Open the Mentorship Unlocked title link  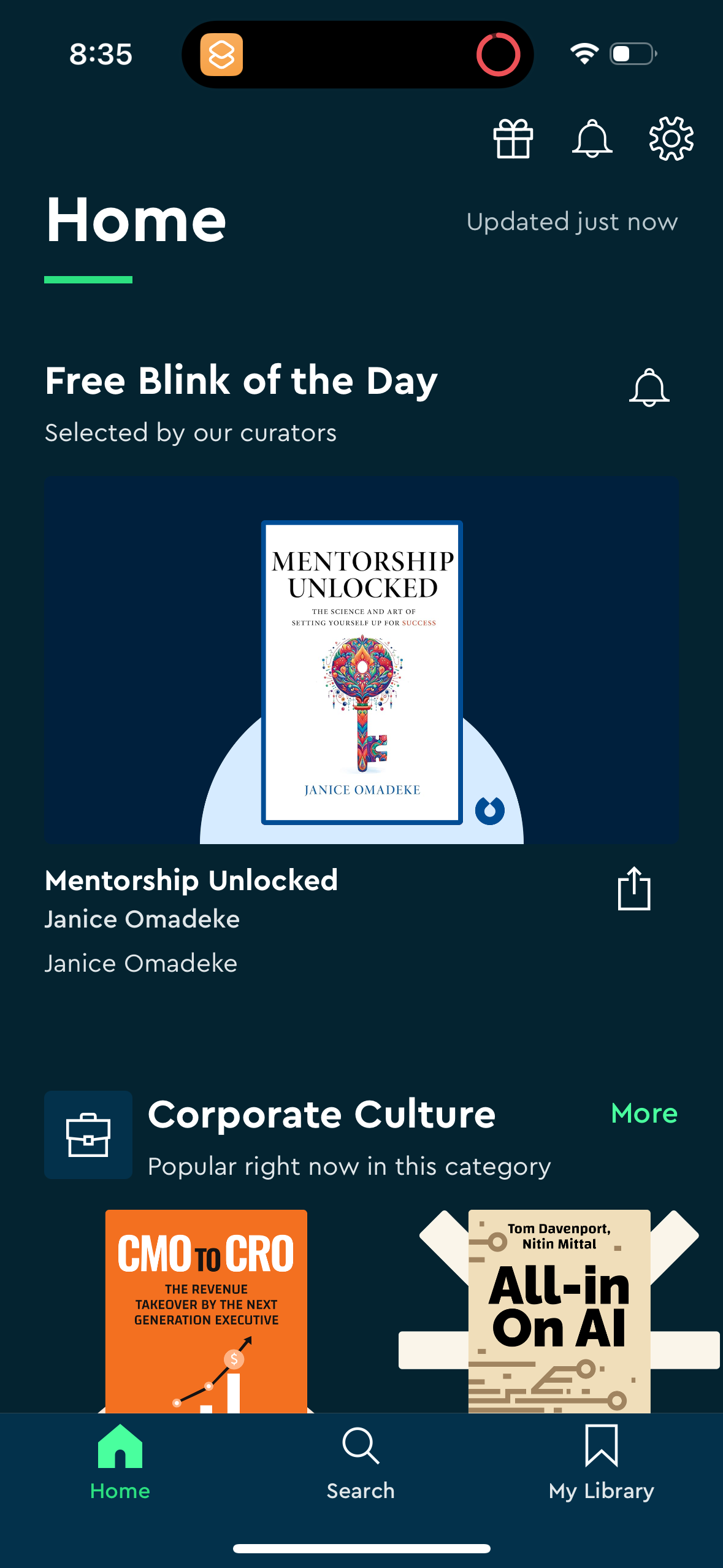click(x=191, y=880)
